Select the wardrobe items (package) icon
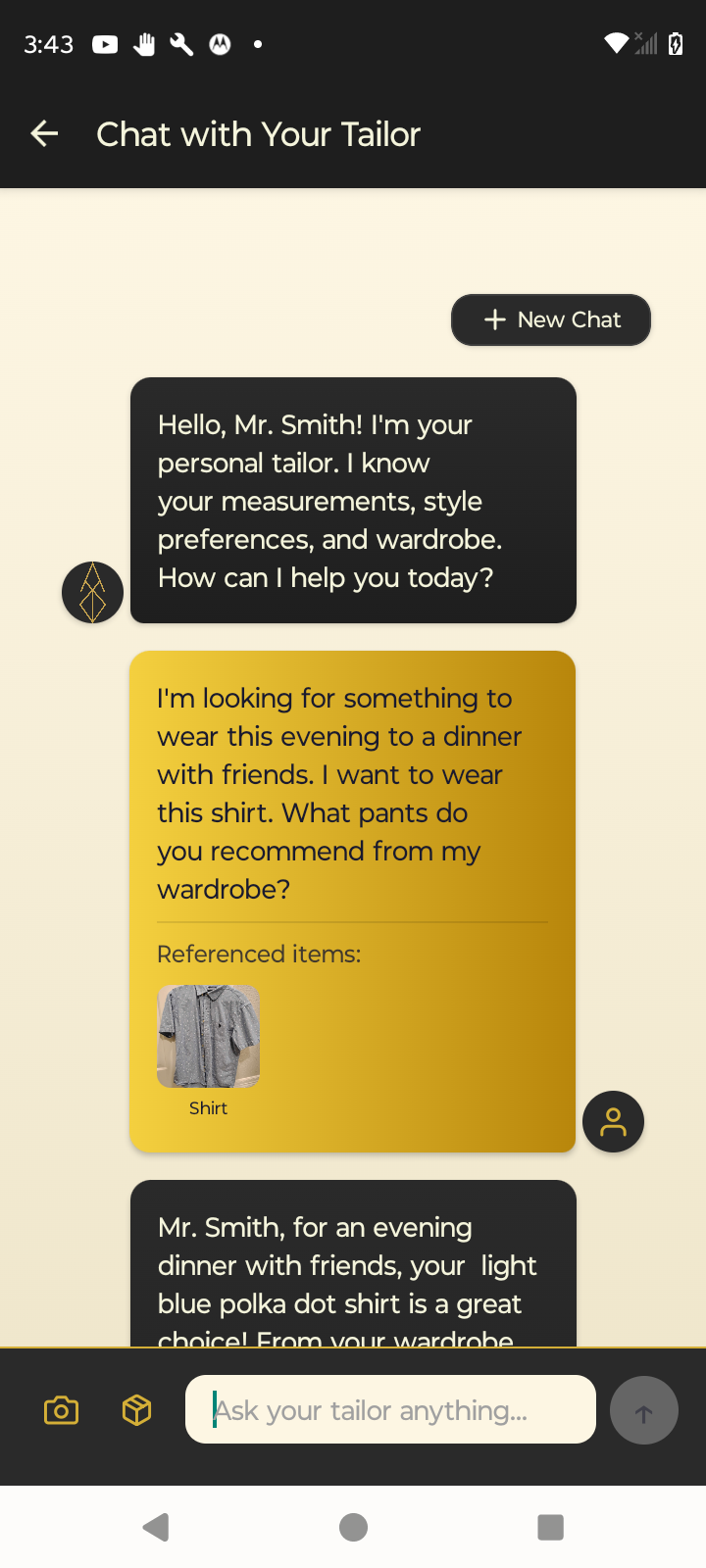The image size is (706, 1568). coord(136,1410)
